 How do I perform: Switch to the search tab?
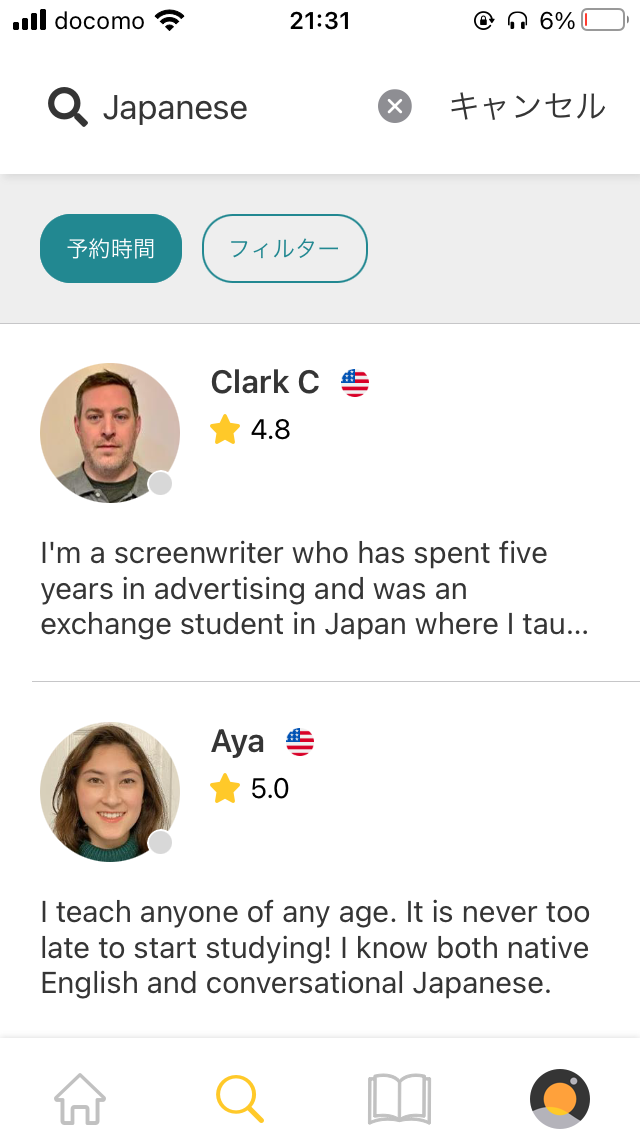pos(240,1098)
